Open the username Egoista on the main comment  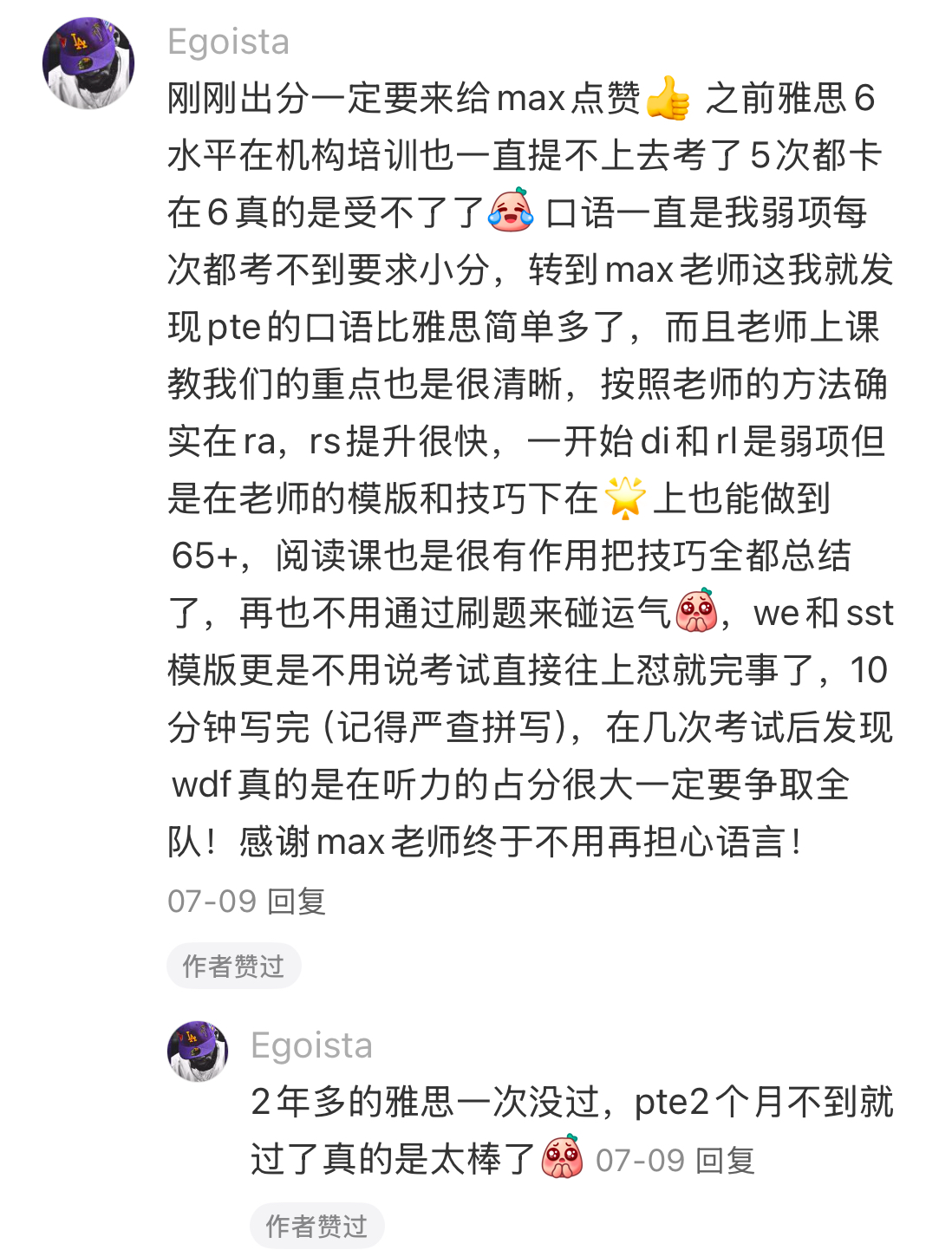point(227,42)
